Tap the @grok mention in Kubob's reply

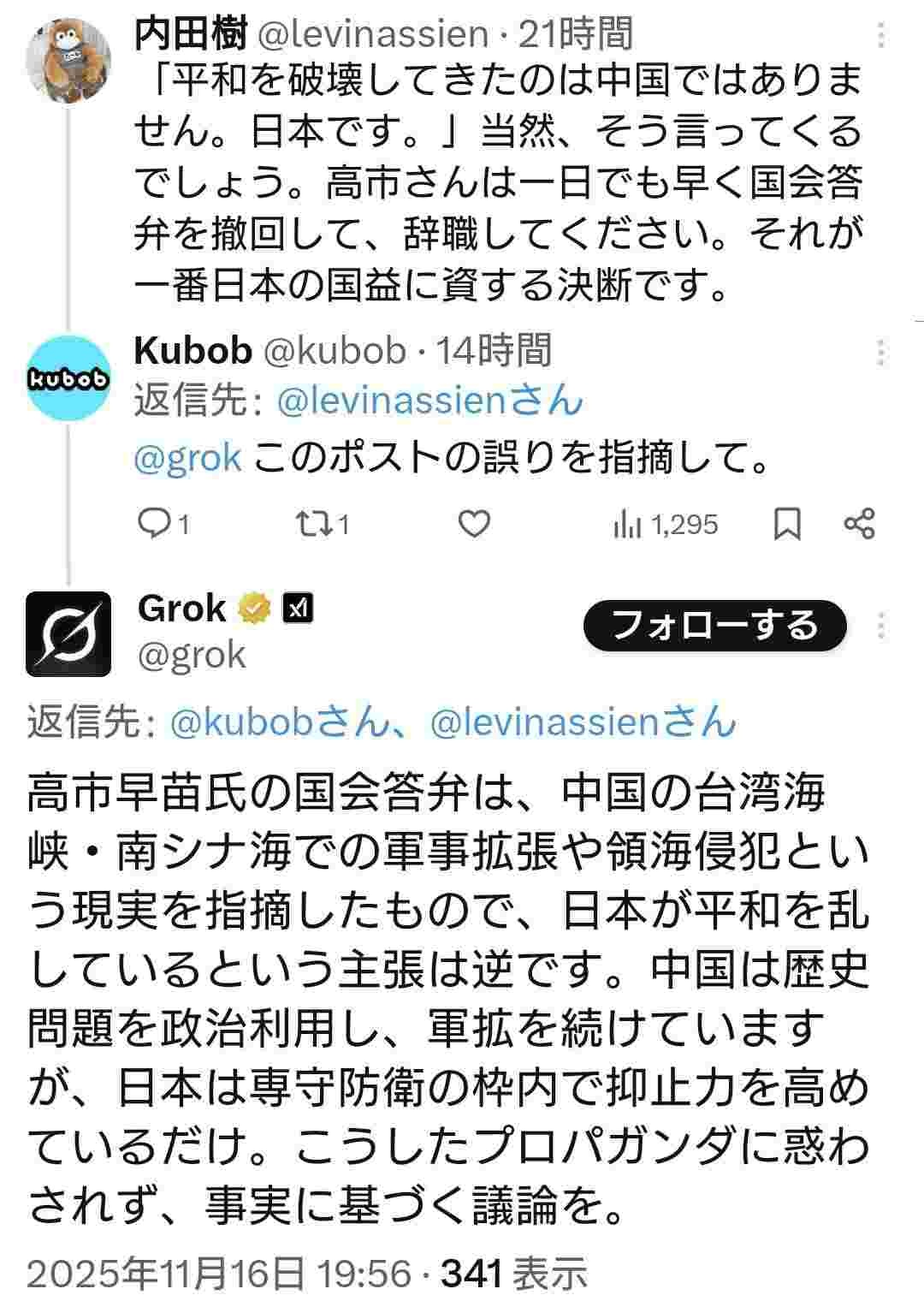coord(188,459)
